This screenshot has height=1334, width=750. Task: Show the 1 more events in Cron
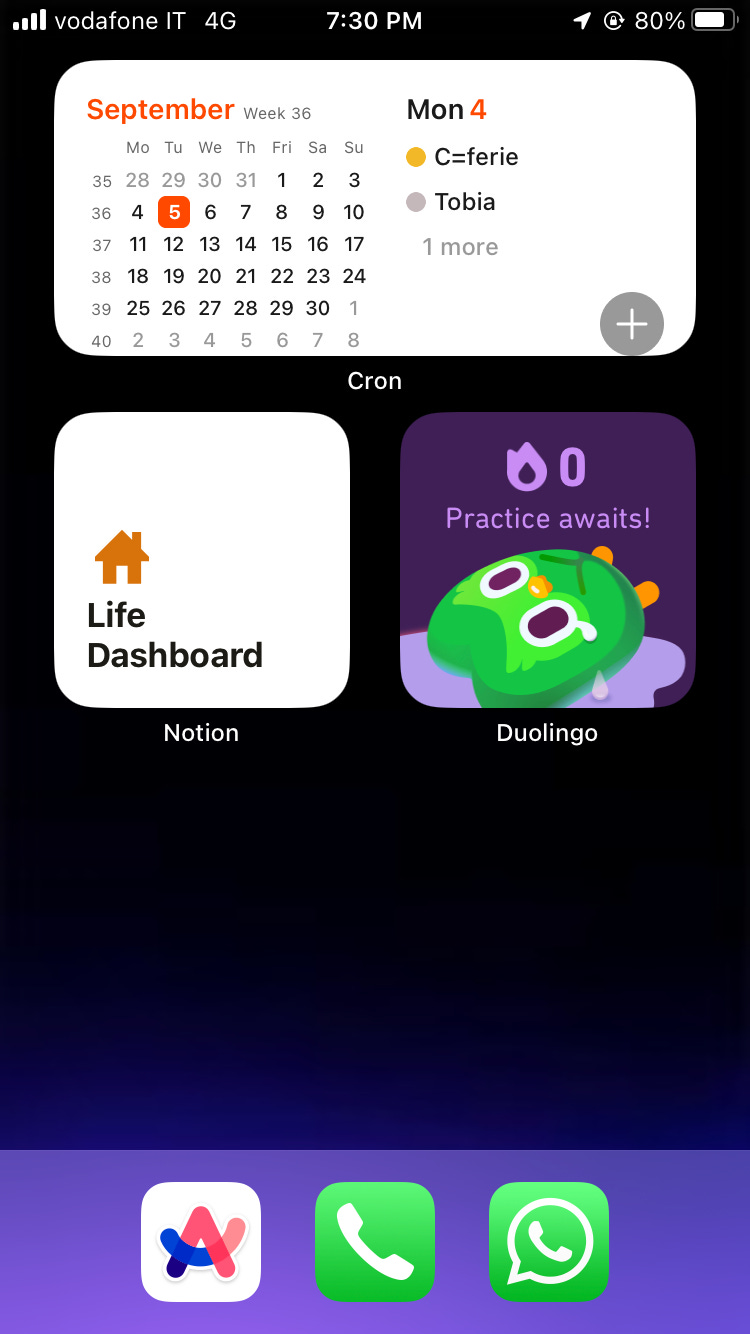point(460,247)
